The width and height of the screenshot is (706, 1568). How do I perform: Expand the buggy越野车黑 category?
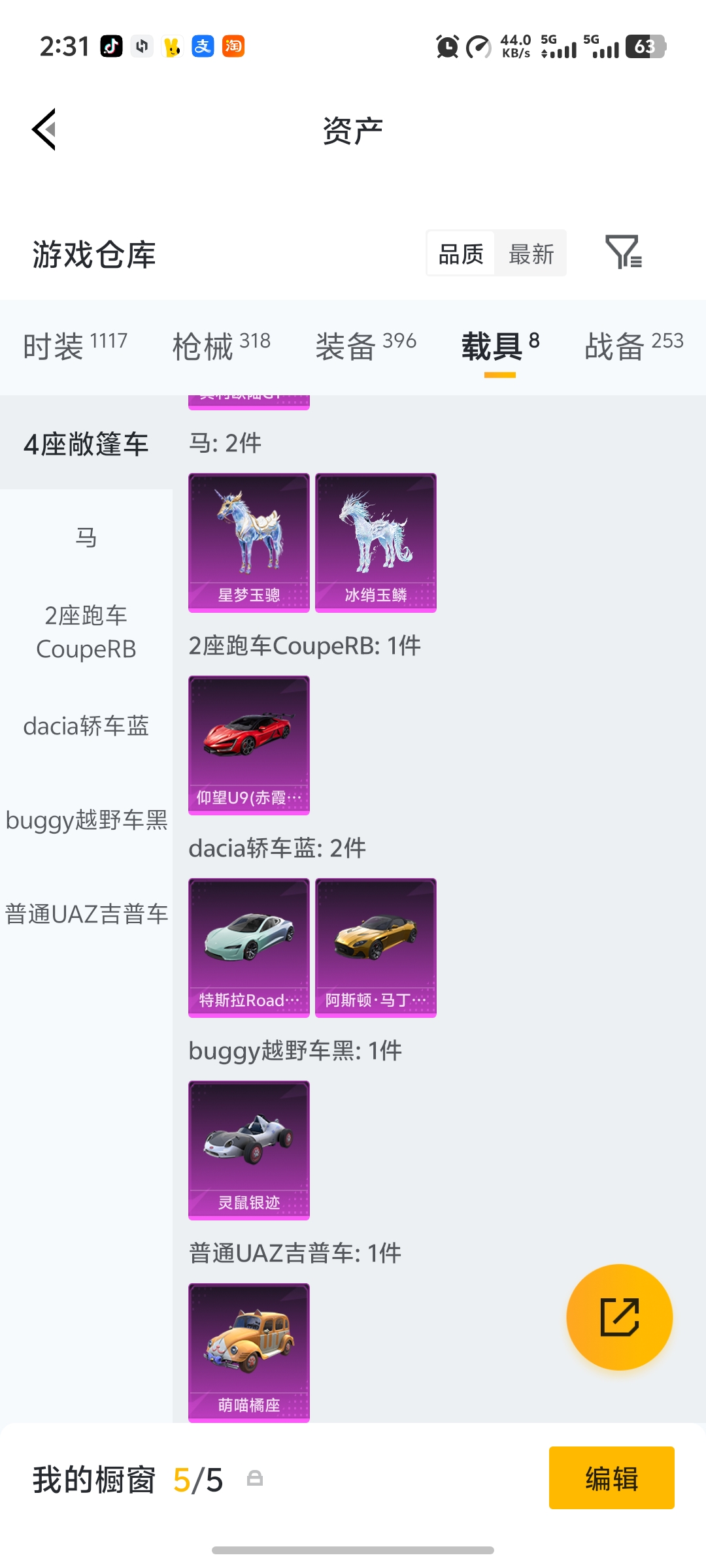pyautogui.click(x=86, y=820)
